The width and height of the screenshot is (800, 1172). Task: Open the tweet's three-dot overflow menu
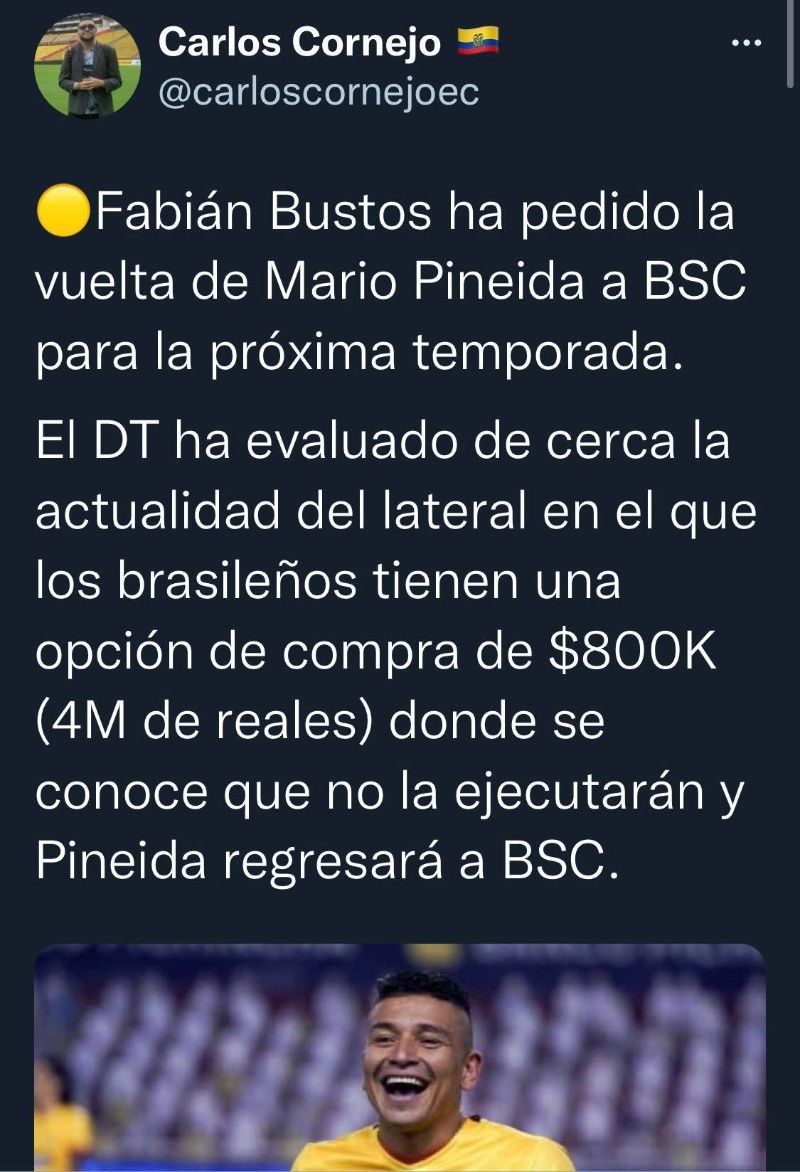(747, 43)
